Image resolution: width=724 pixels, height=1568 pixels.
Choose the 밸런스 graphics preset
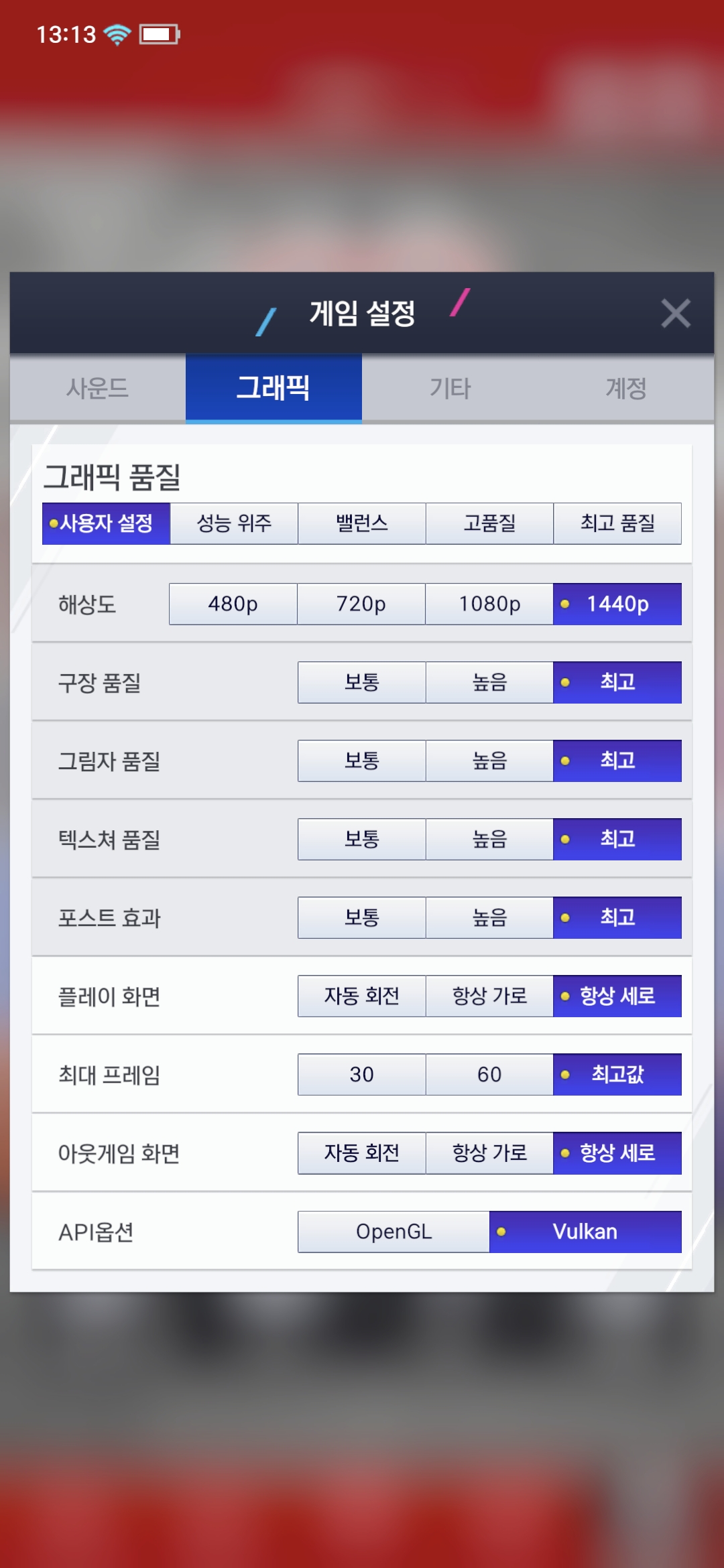tap(362, 523)
